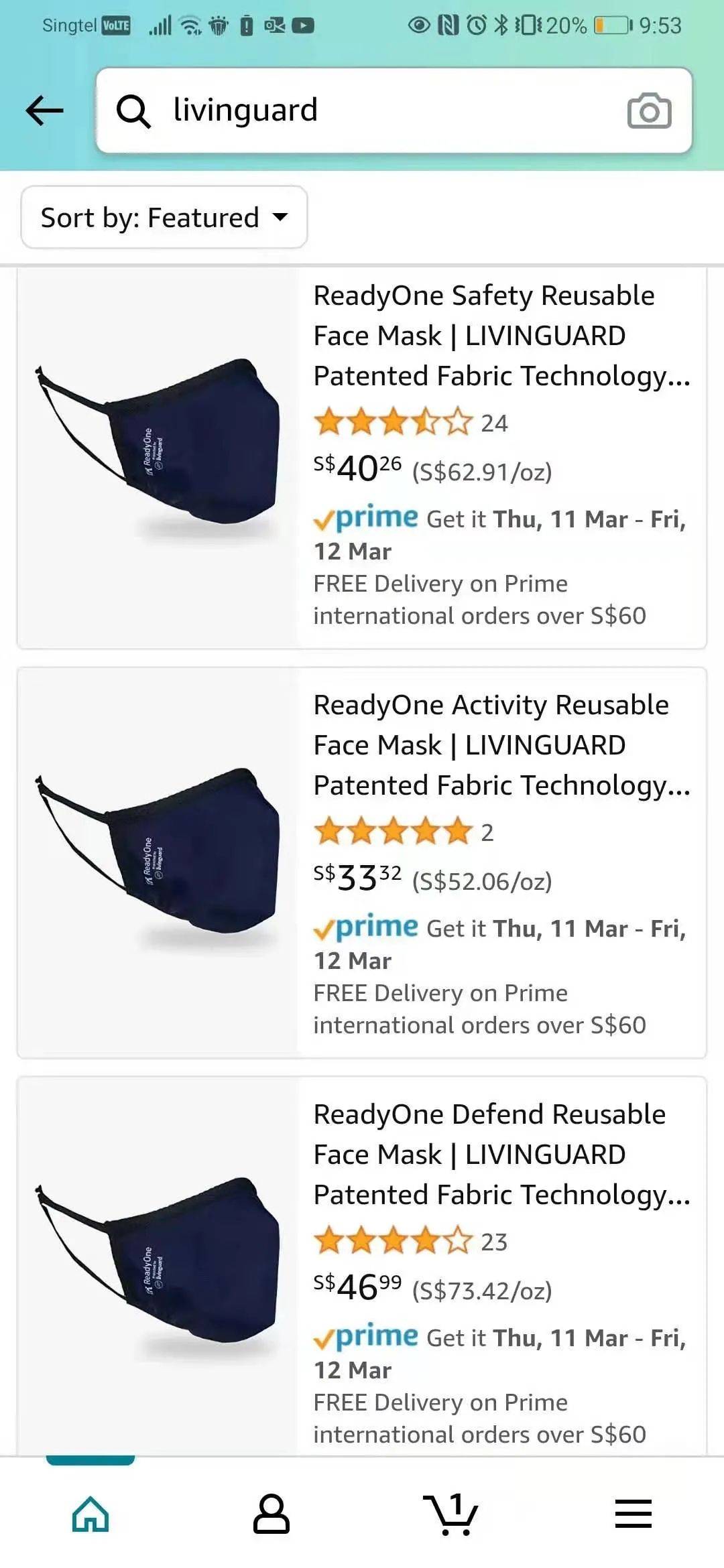The image size is (724, 1568).
Task: Open ReadyOne Defend Reusable Face Mask listing
Action: pos(501,1154)
